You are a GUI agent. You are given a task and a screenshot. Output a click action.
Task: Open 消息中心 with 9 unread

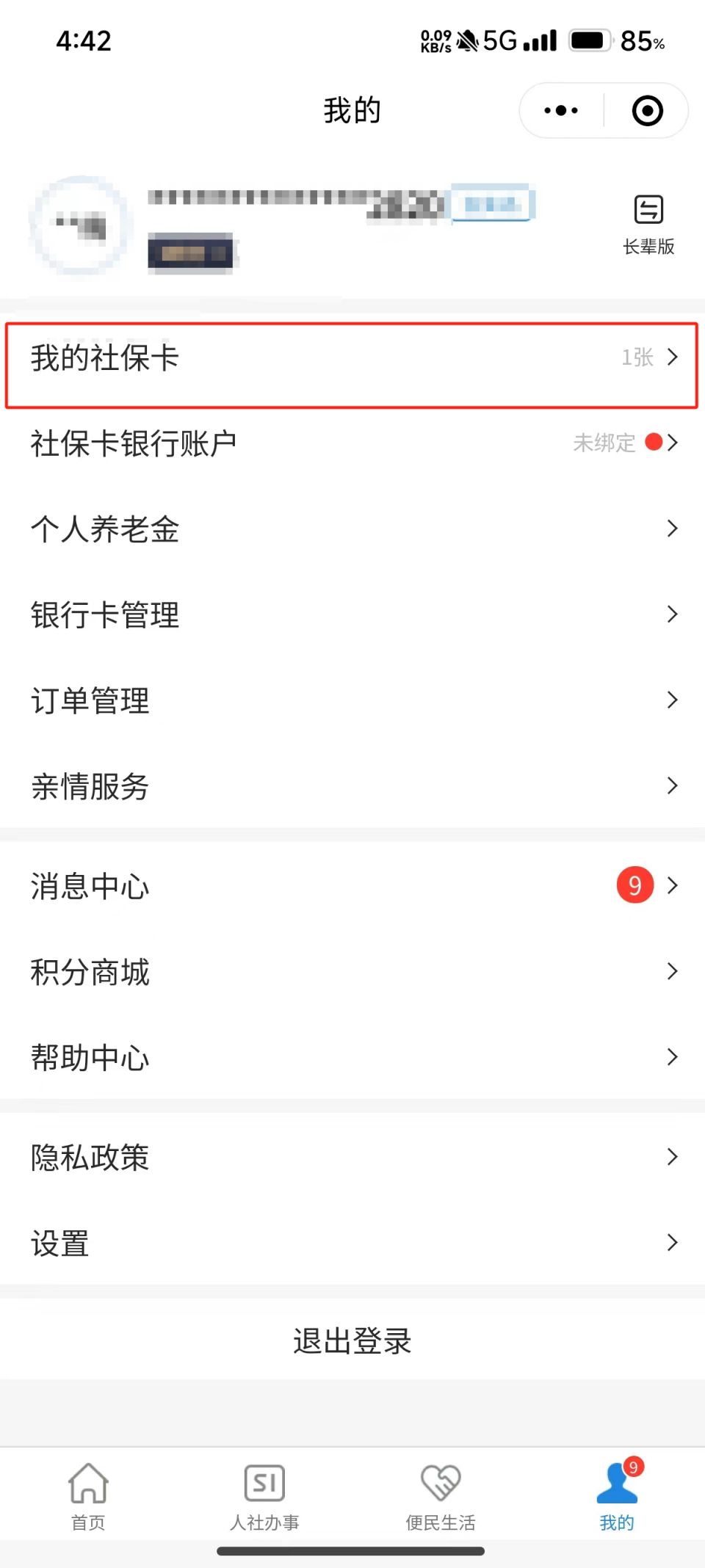pos(351,886)
